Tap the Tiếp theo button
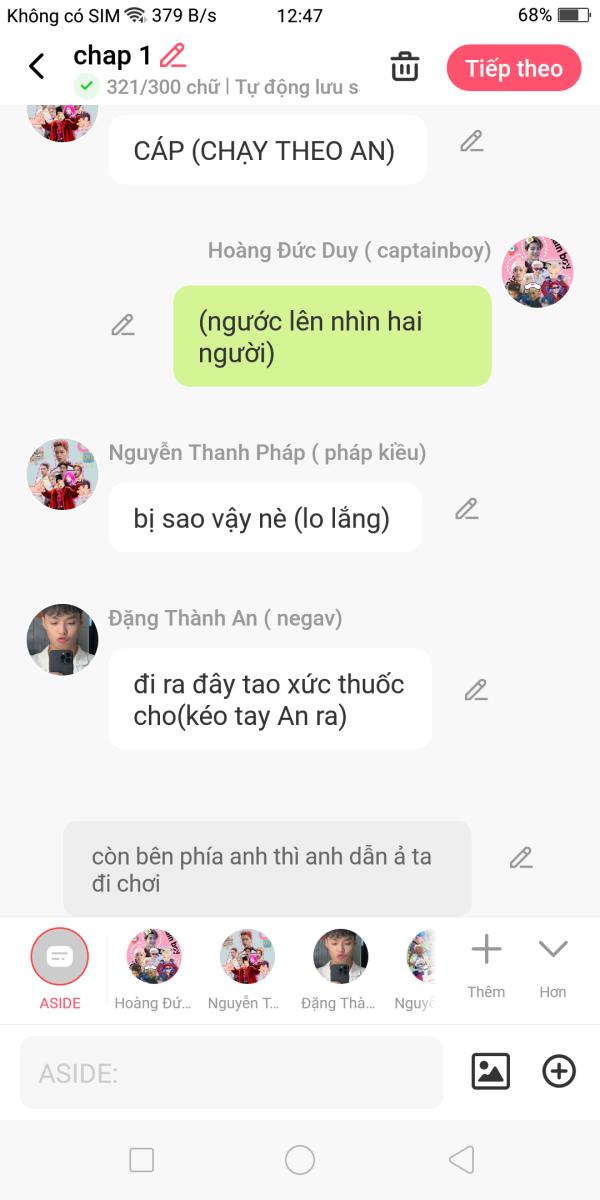600x1200 pixels. (x=513, y=68)
